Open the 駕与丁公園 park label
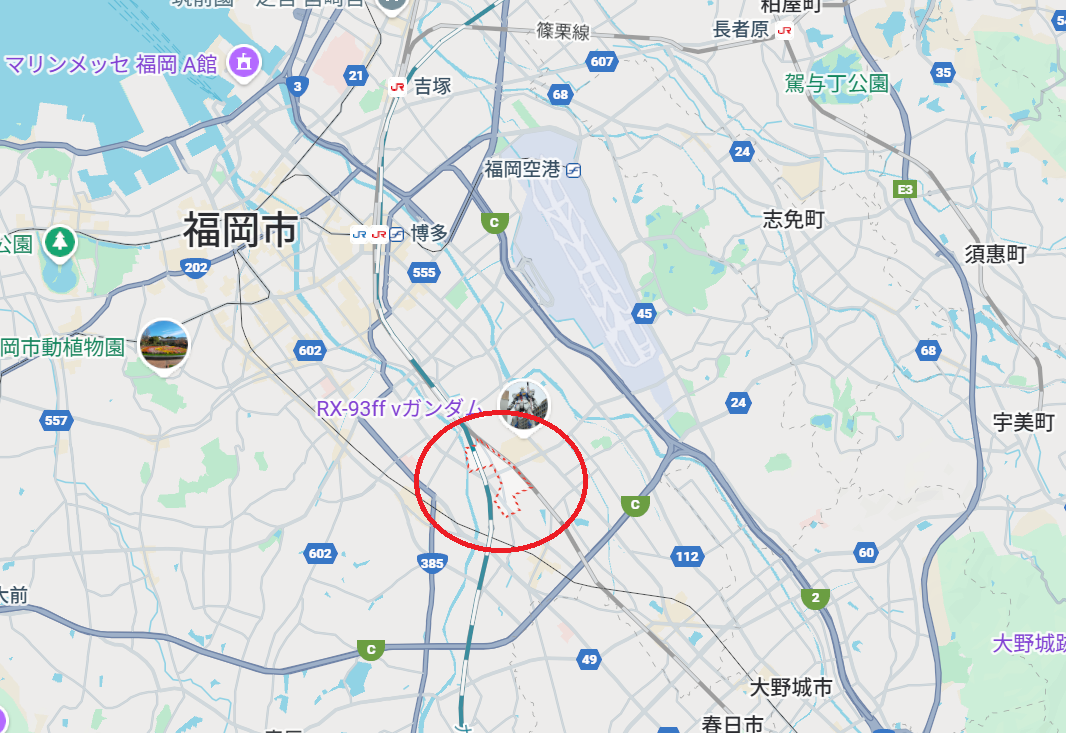Viewport: 1066px width, 733px height. click(x=836, y=83)
